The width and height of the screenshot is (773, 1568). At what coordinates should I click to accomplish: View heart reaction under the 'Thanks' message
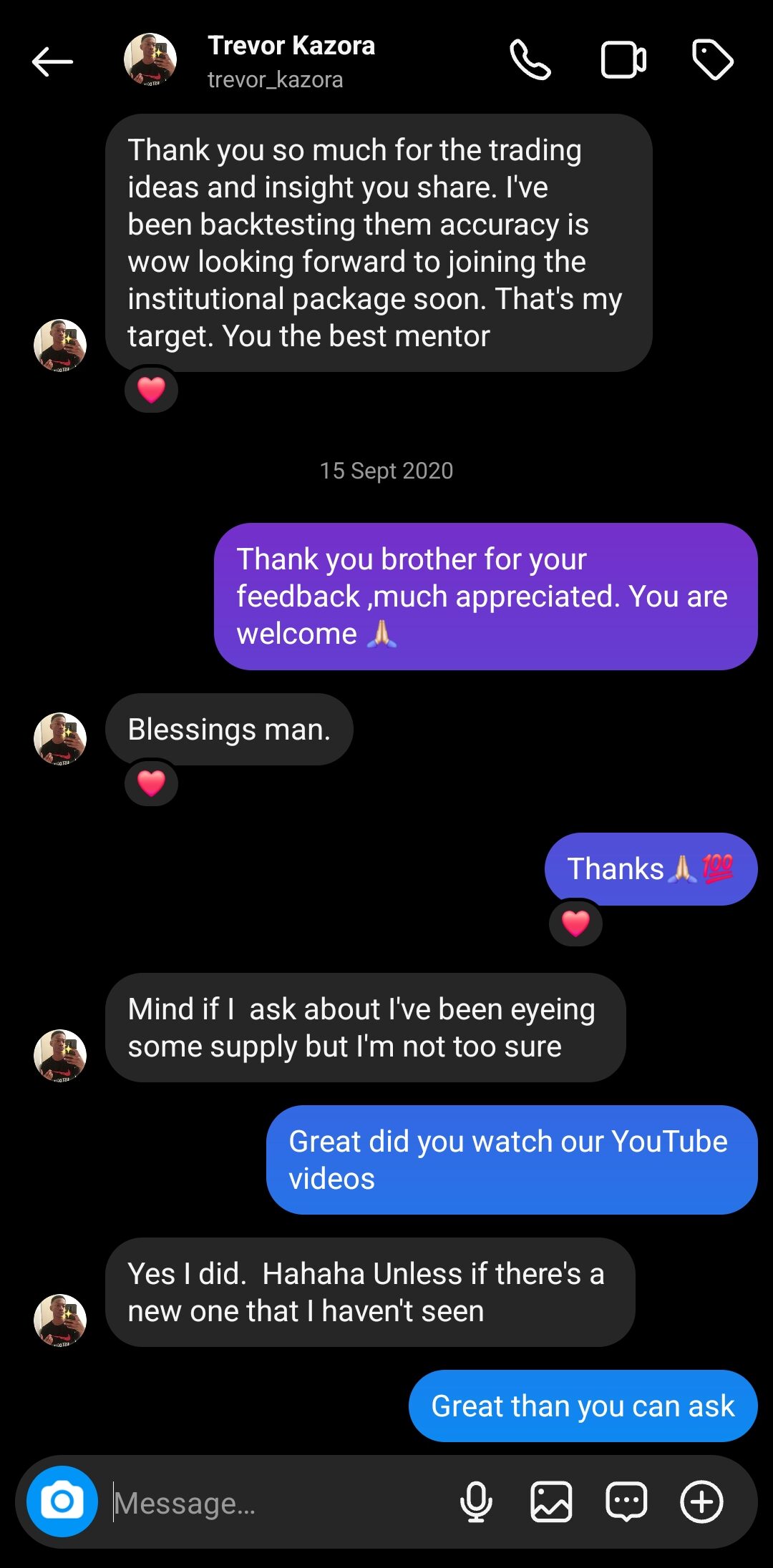[x=575, y=923]
